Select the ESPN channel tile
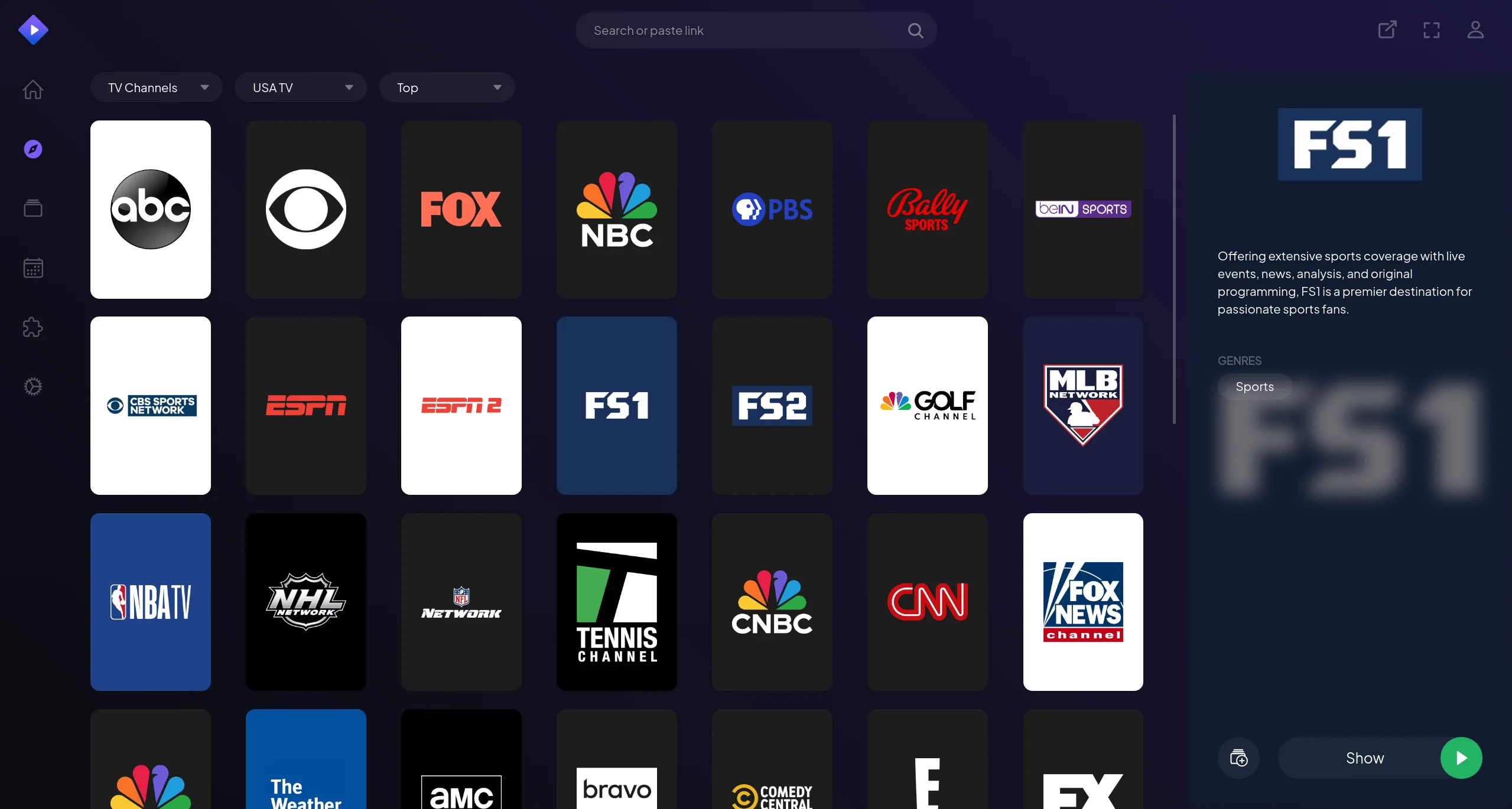 click(x=306, y=406)
